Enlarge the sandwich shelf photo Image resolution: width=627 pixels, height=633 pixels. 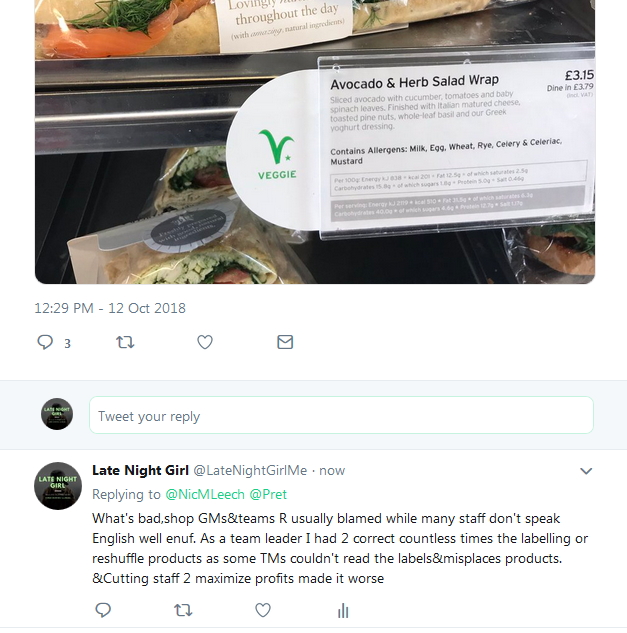(x=315, y=140)
